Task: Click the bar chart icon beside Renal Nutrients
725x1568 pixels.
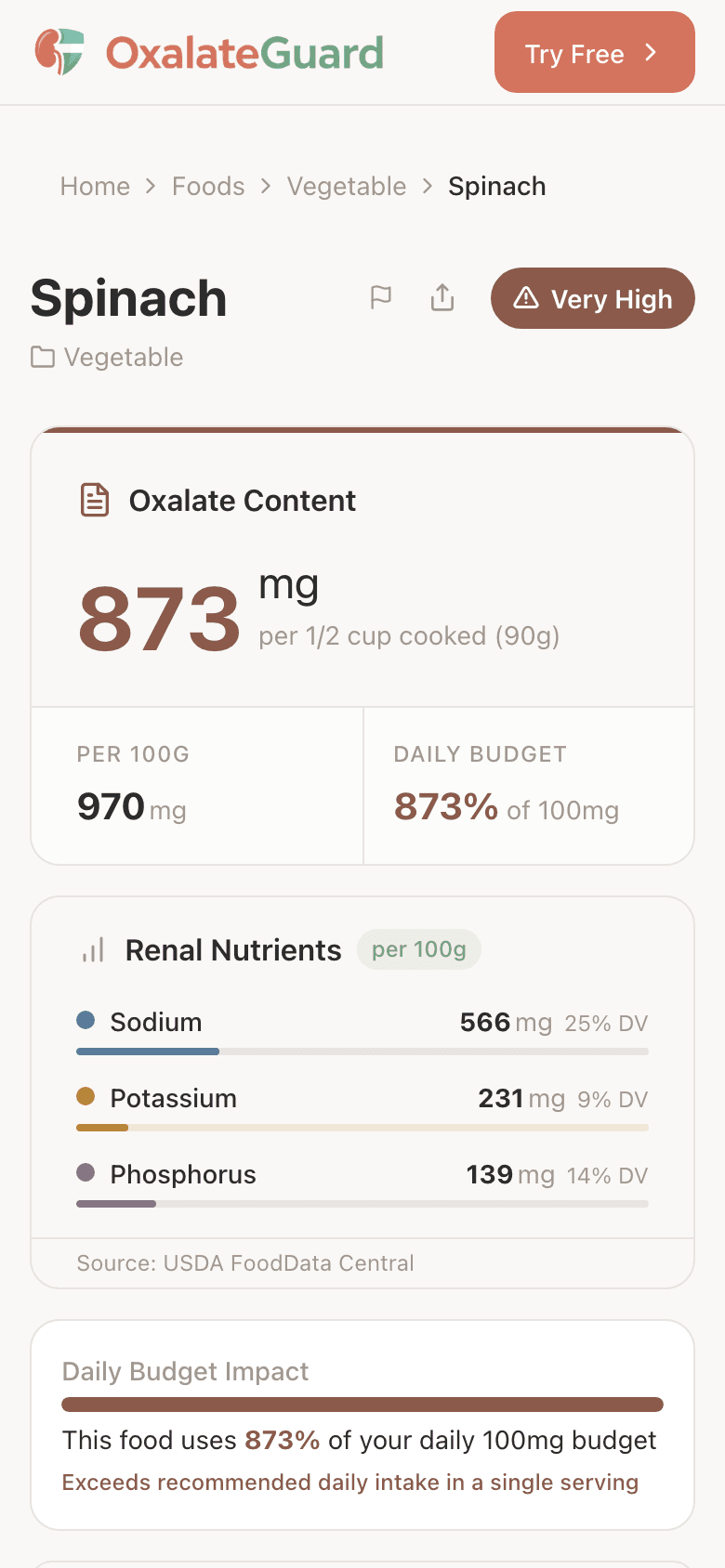Action: point(91,950)
